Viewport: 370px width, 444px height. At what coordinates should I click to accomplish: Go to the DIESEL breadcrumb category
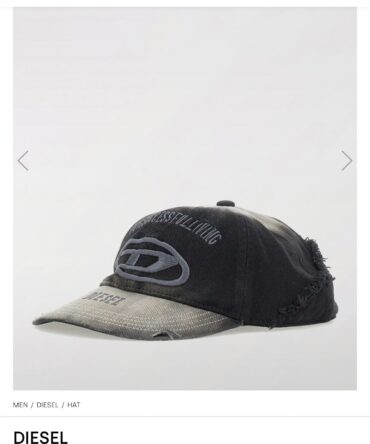[47, 405]
